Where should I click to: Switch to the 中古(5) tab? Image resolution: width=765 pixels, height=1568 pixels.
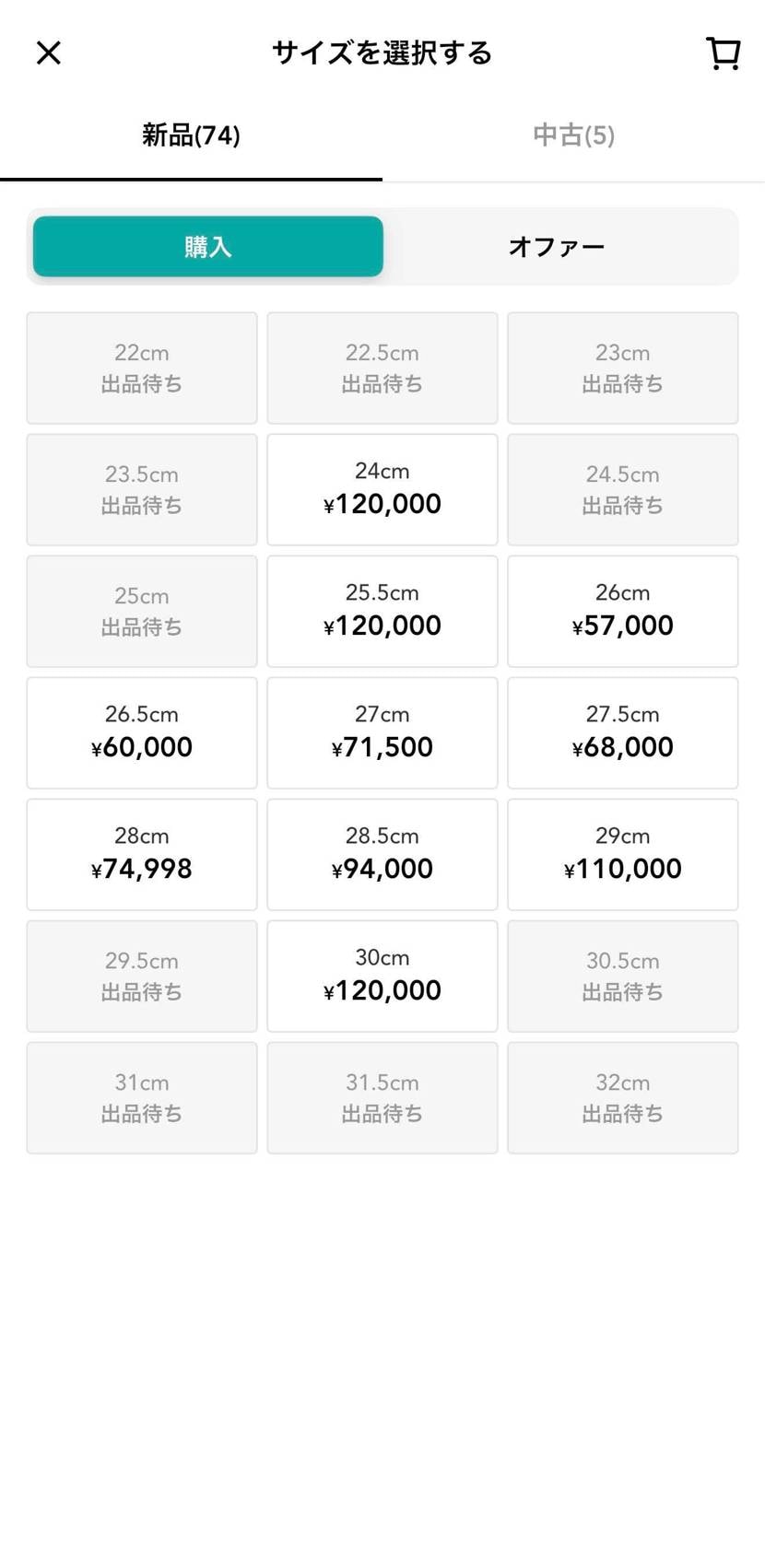click(x=573, y=135)
